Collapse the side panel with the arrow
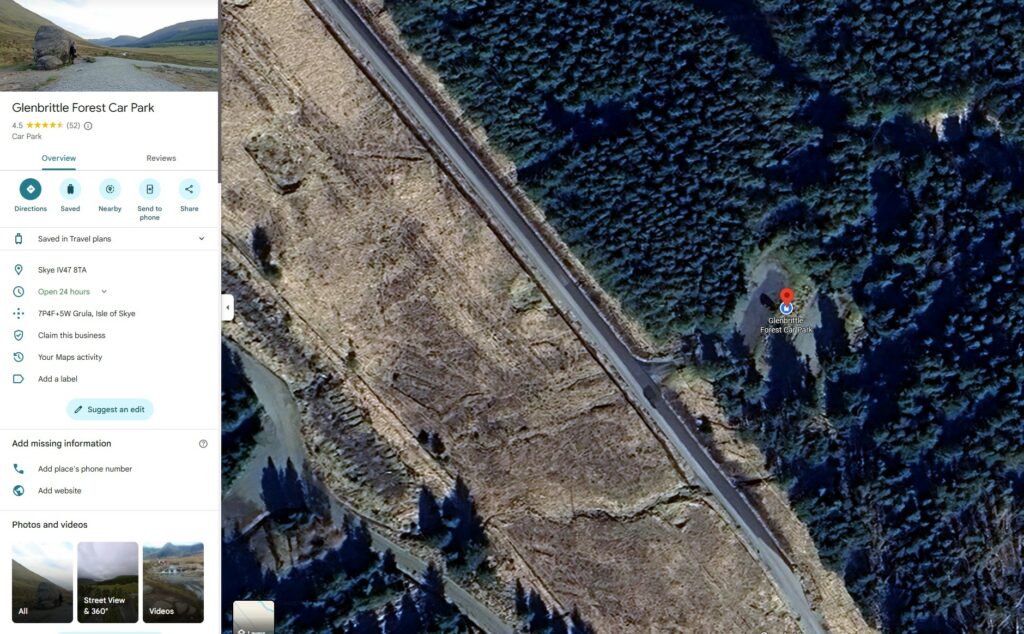 [x=228, y=308]
